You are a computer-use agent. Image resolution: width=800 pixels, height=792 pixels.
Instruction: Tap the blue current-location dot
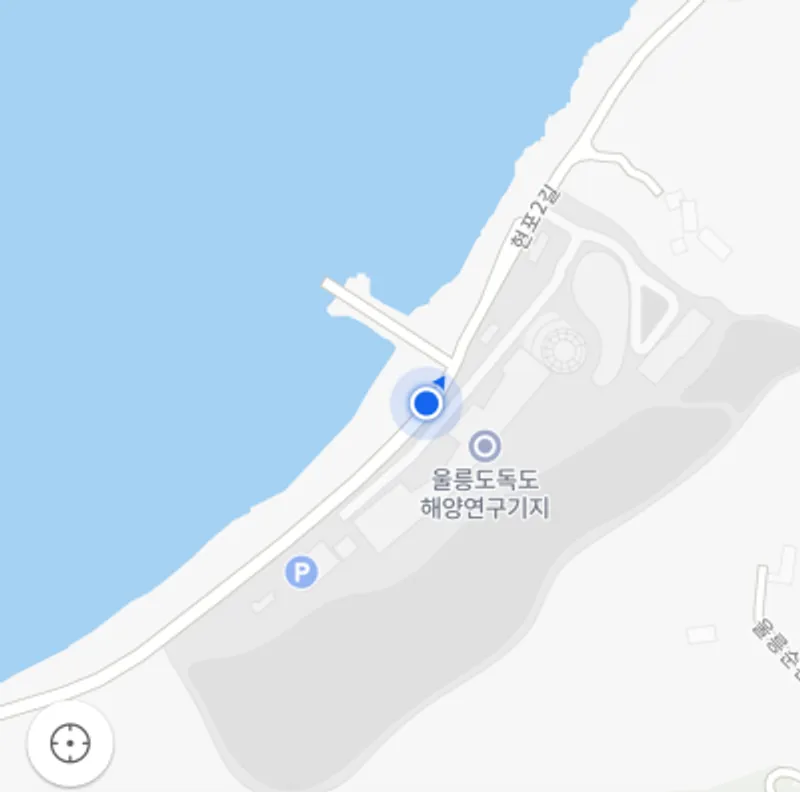tap(427, 403)
